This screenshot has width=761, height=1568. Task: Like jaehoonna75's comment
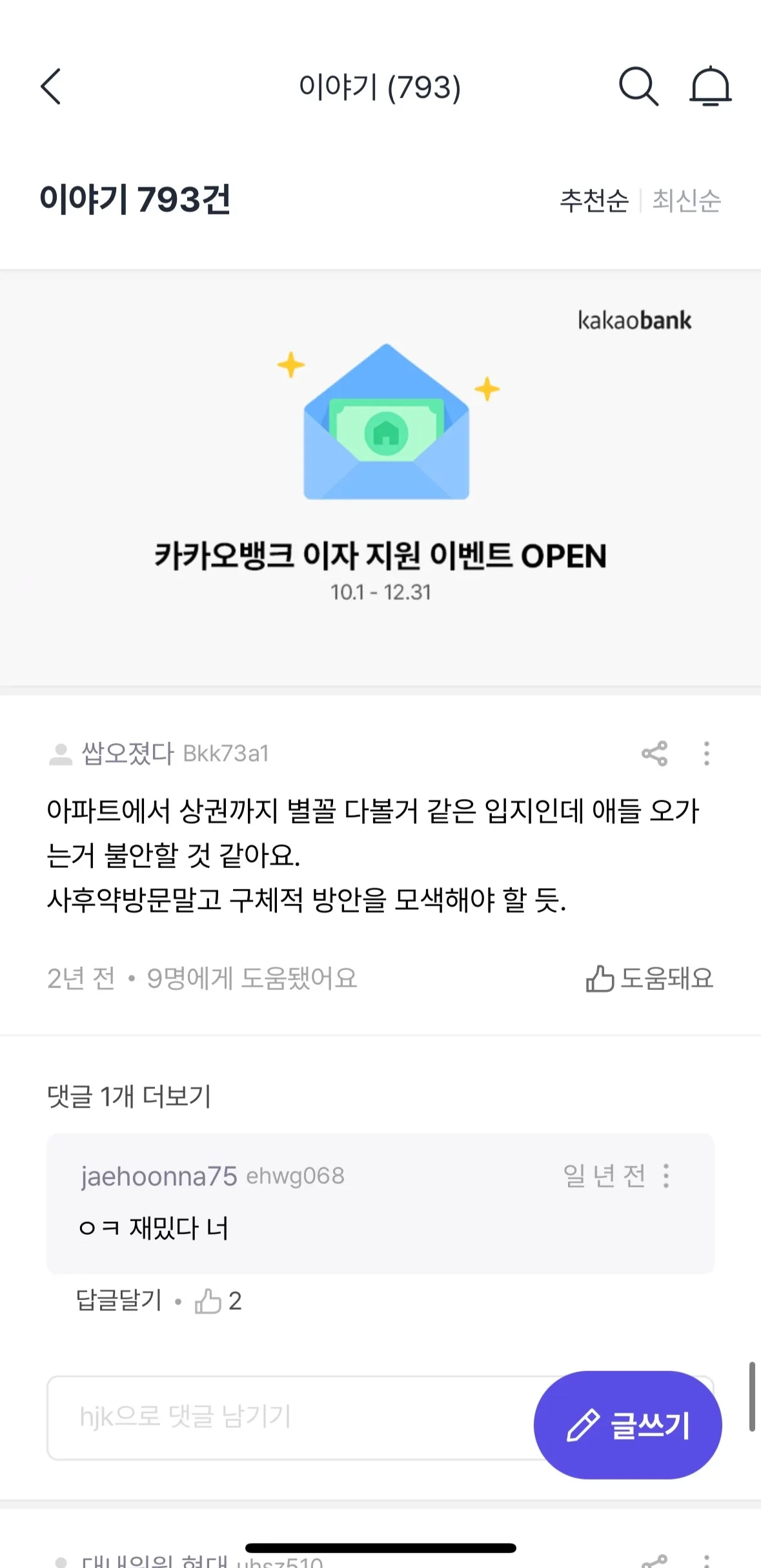tap(209, 1301)
